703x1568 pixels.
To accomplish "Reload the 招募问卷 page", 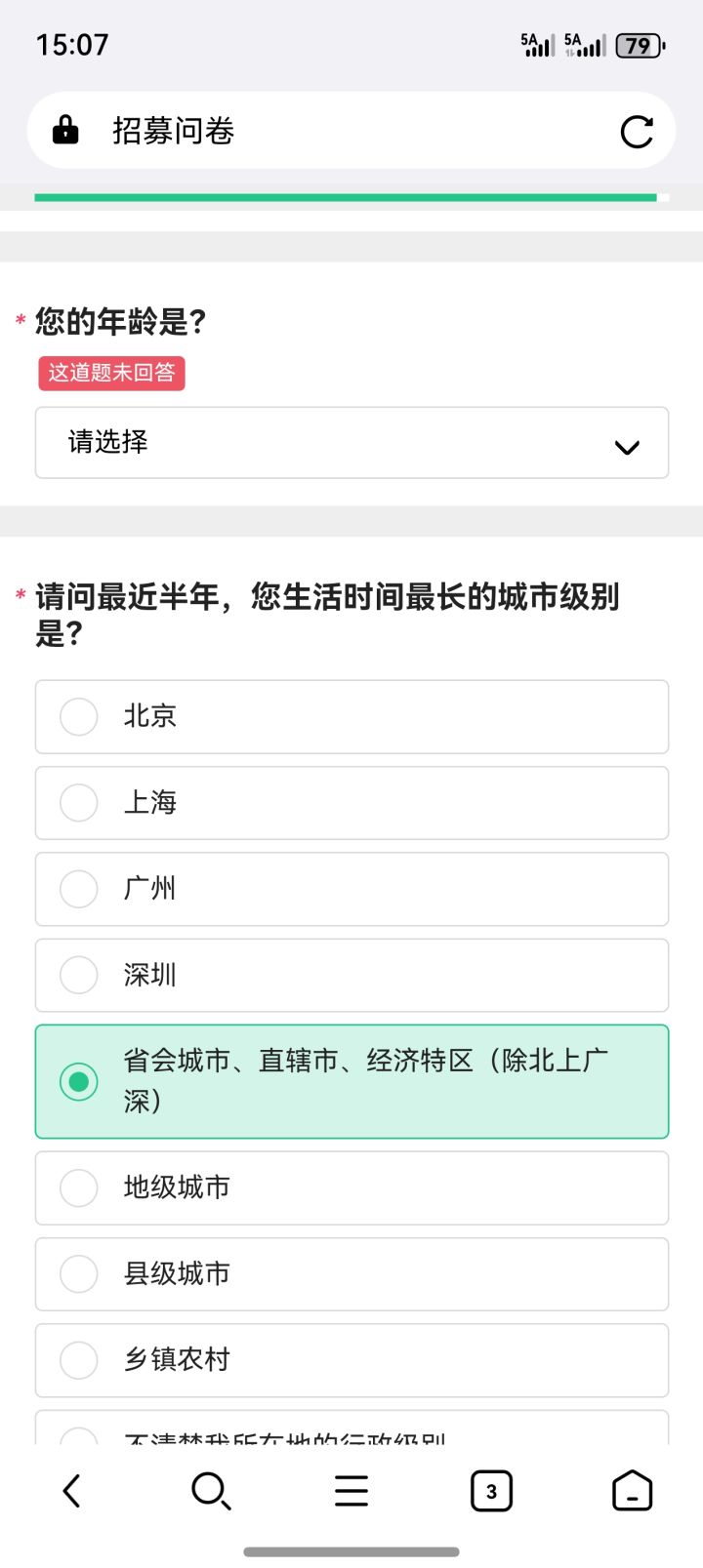I will [x=637, y=130].
